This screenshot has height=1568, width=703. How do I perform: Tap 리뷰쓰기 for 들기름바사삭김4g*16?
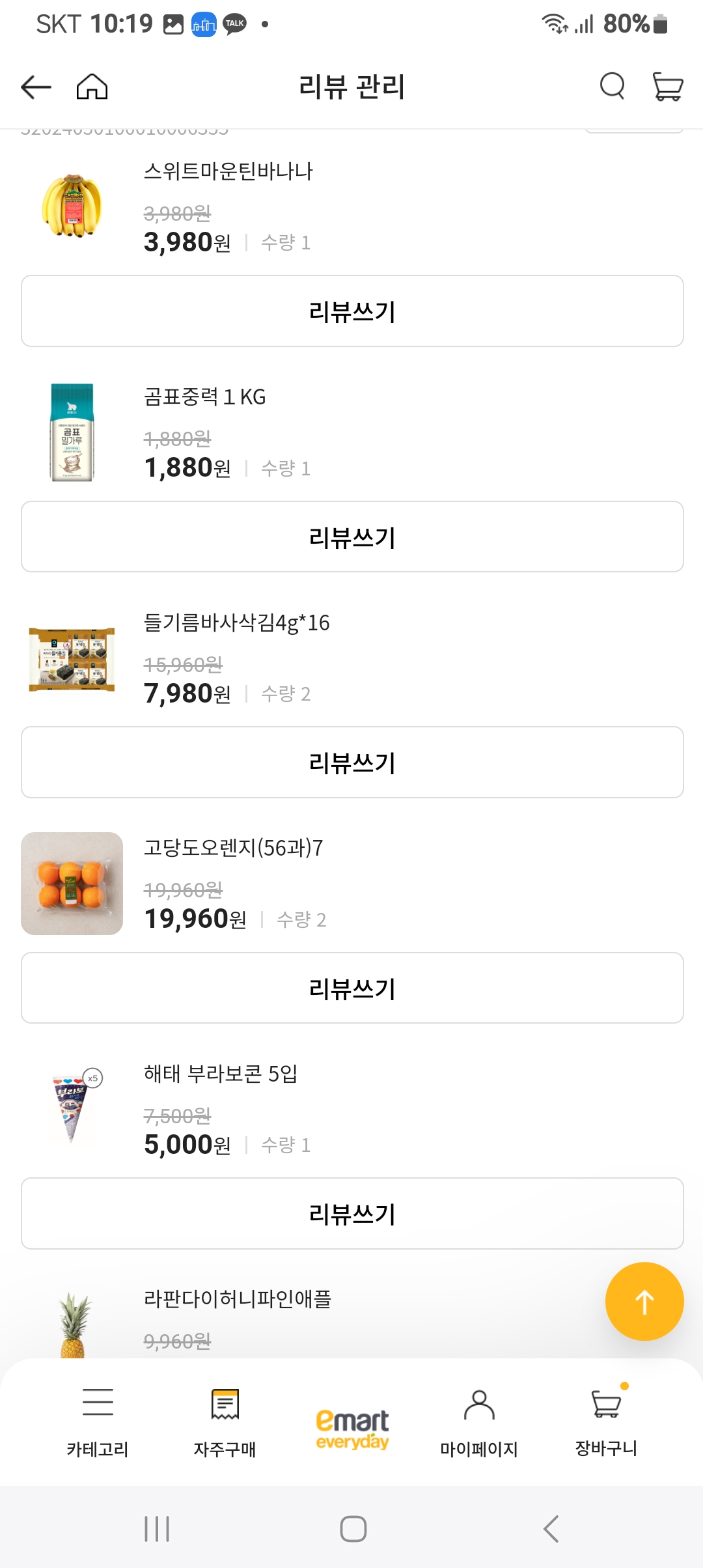(351, 762)
